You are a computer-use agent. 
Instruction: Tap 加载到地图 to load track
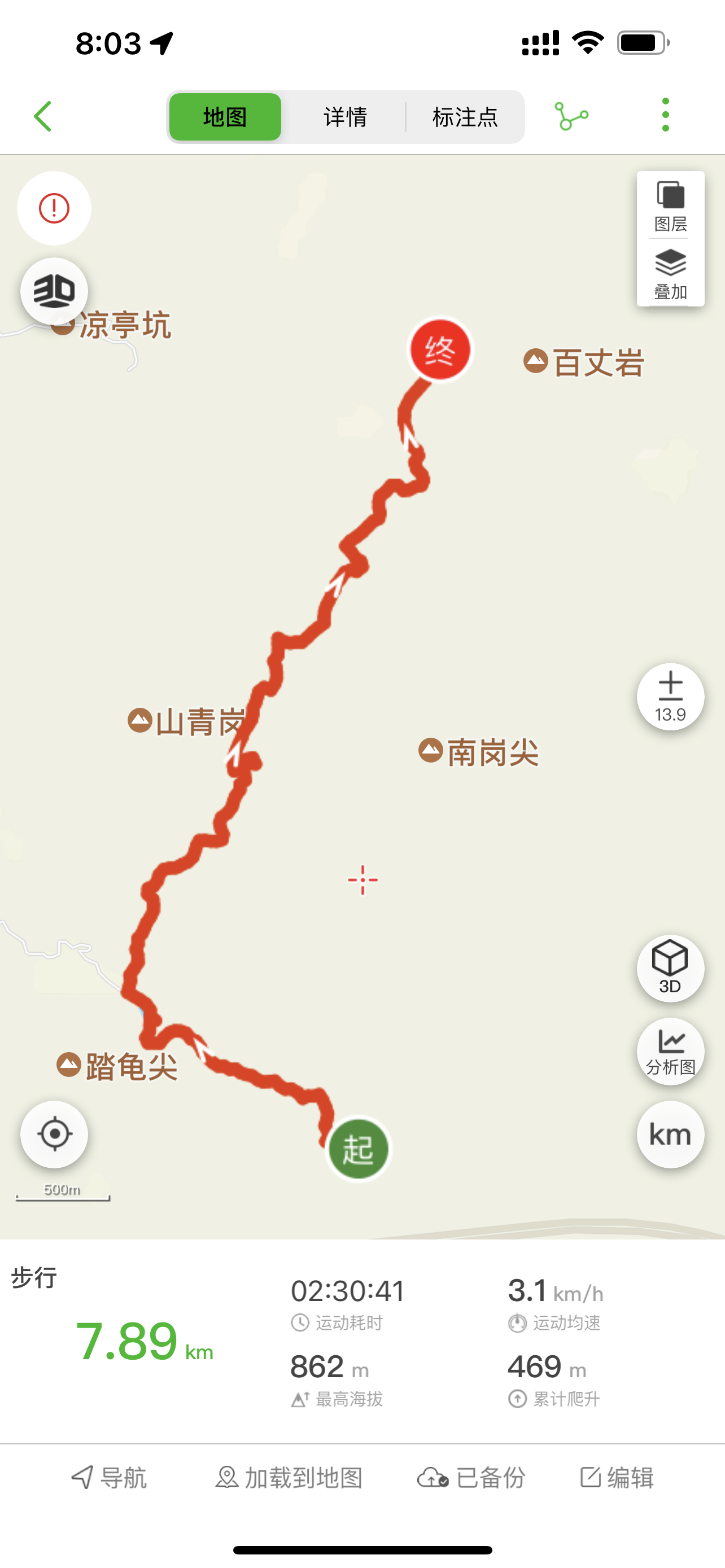(289, 1477)
